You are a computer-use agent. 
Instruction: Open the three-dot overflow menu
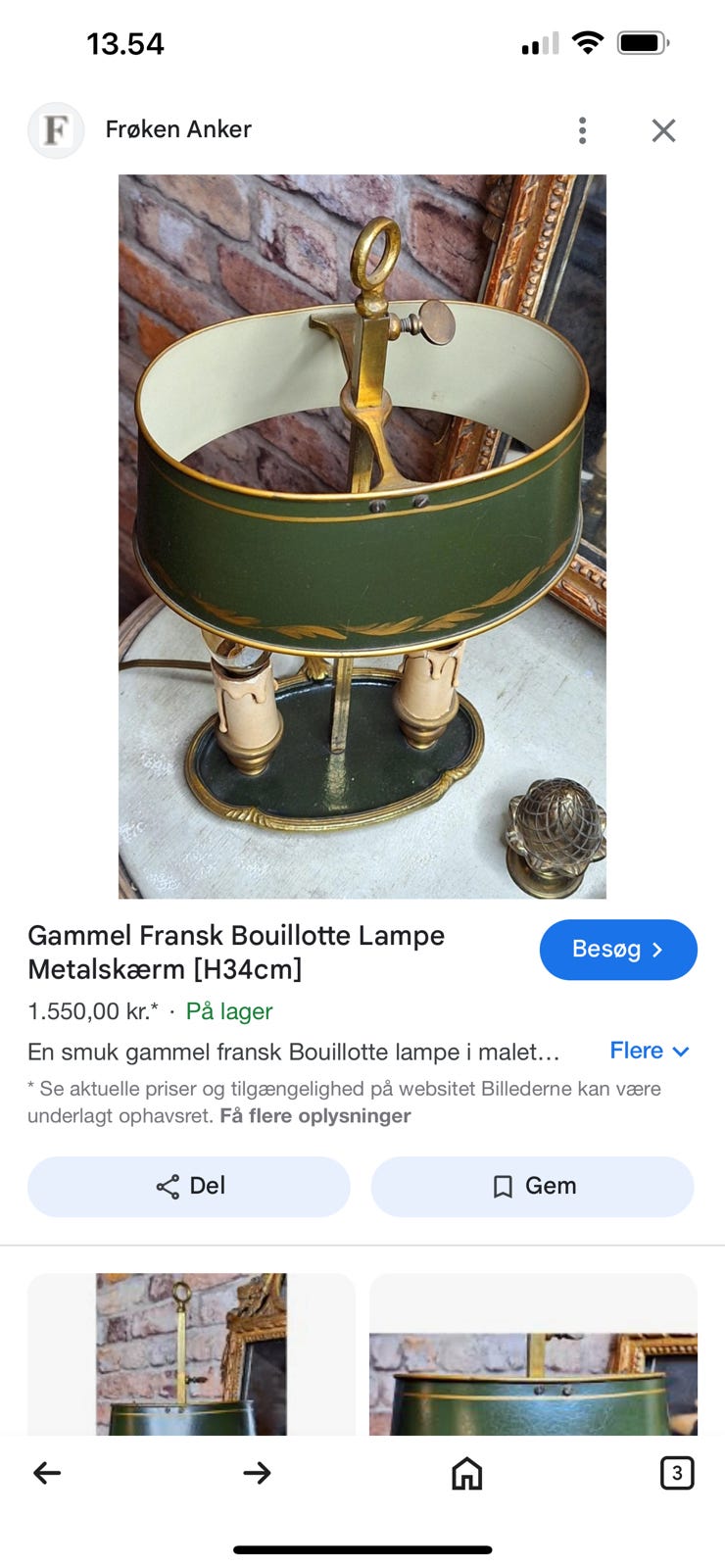coord(582,129)
